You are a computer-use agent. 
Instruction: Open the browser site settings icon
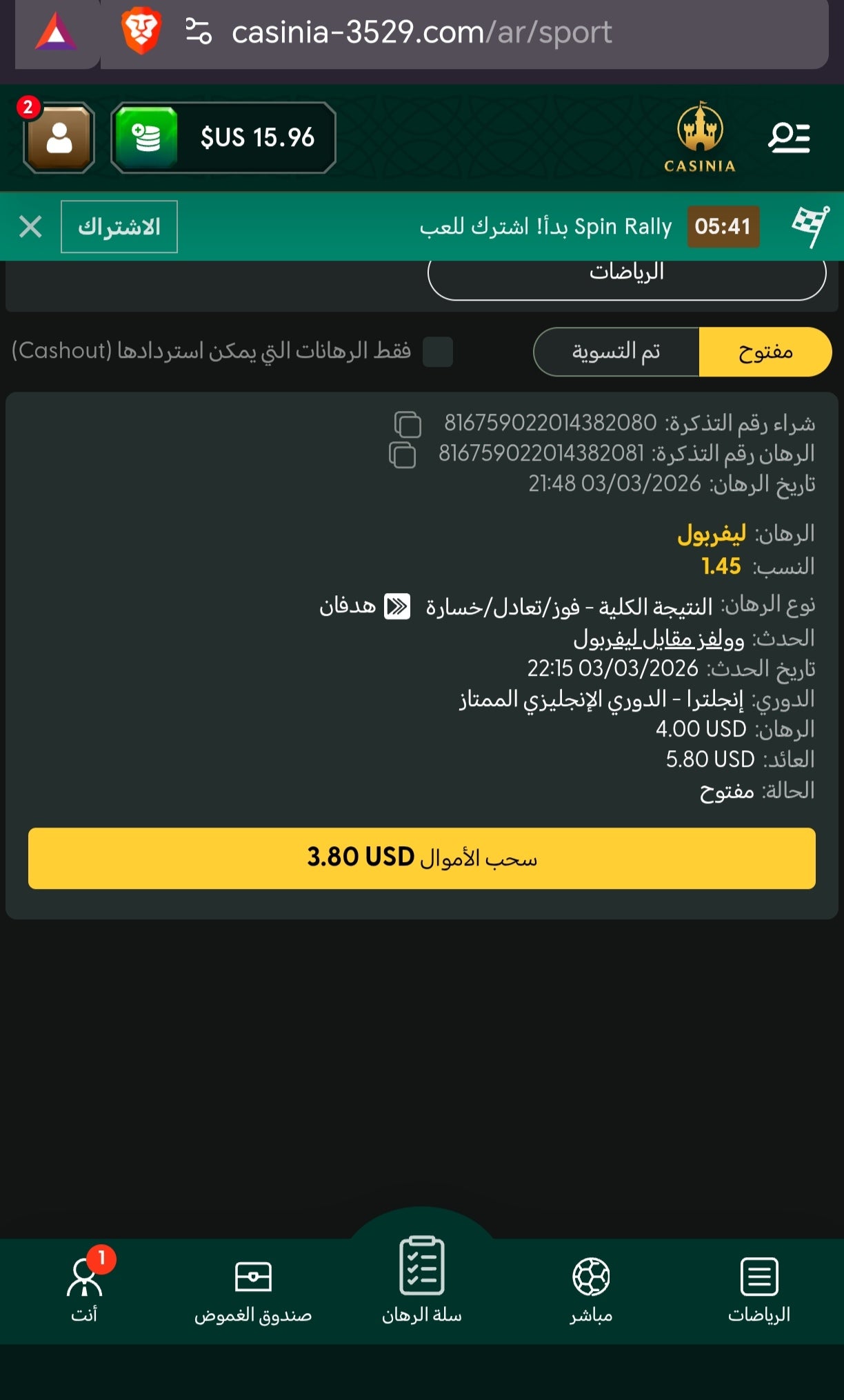tap(199, 32)
